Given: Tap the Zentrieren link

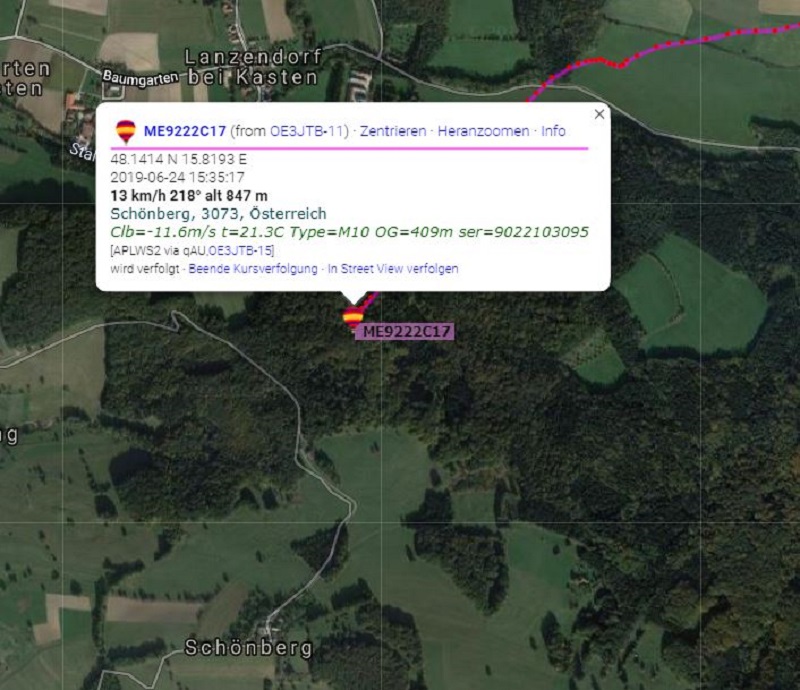Looking at the screenshot, I should 393,131.
